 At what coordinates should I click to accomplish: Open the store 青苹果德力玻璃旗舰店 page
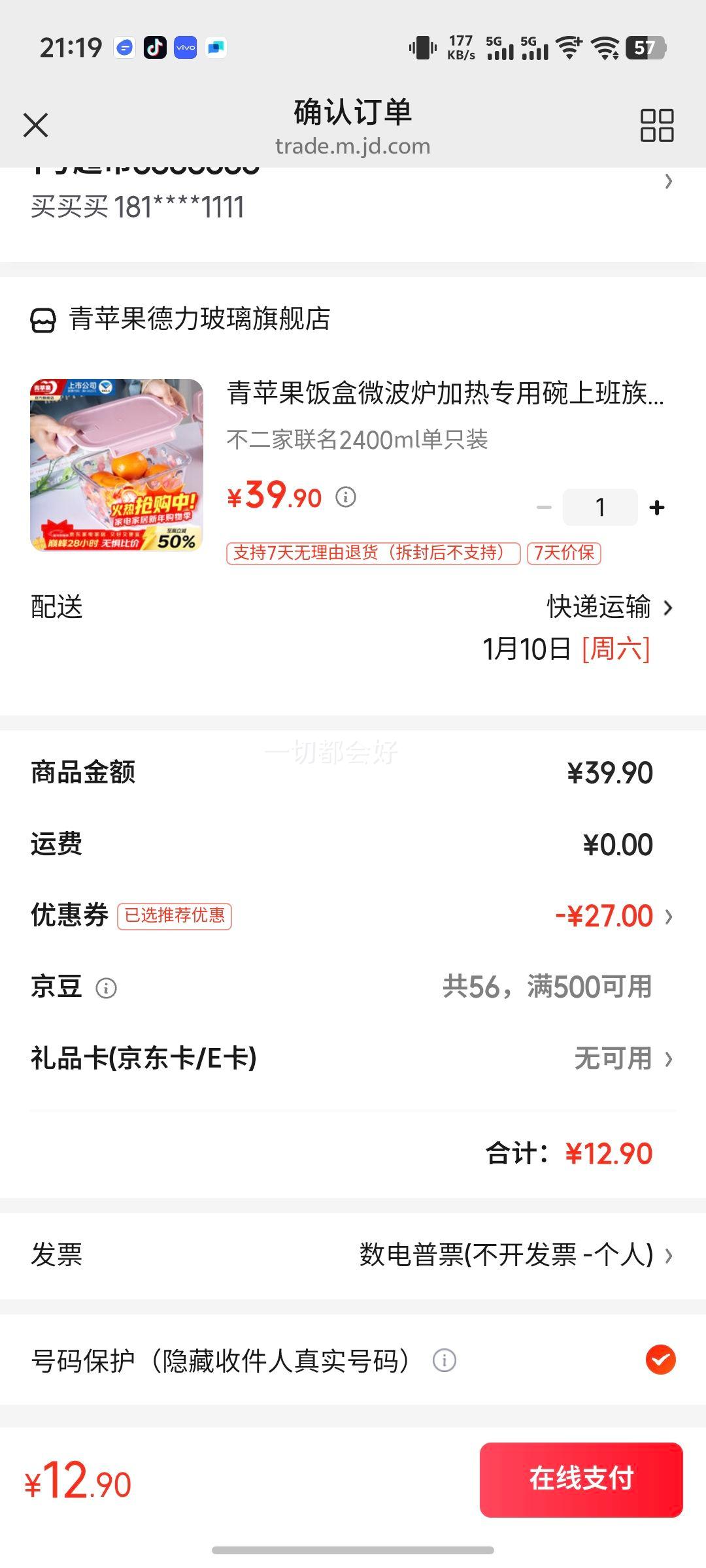click(x=196, y=319)
